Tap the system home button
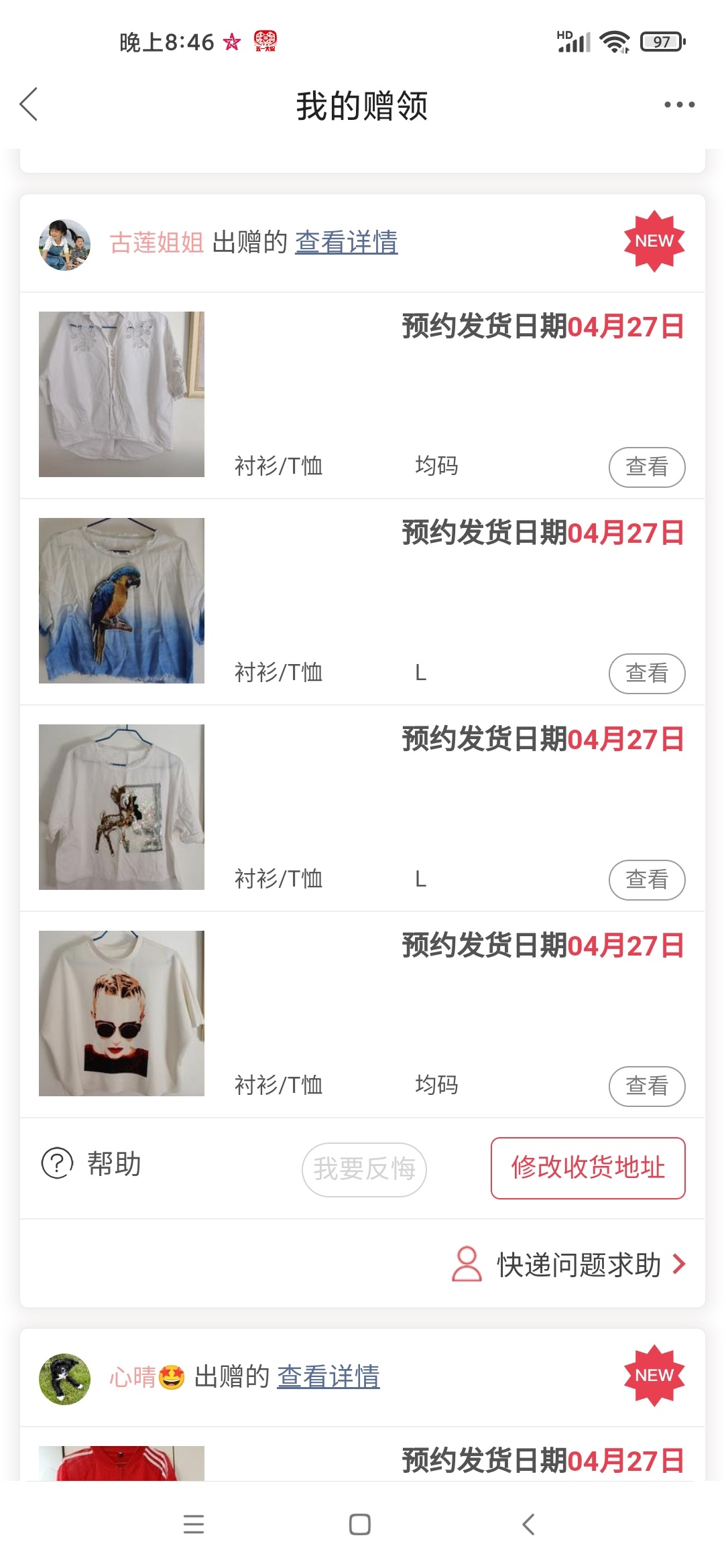This screenshot has width=724, height=1568. tap(360, 1524)
